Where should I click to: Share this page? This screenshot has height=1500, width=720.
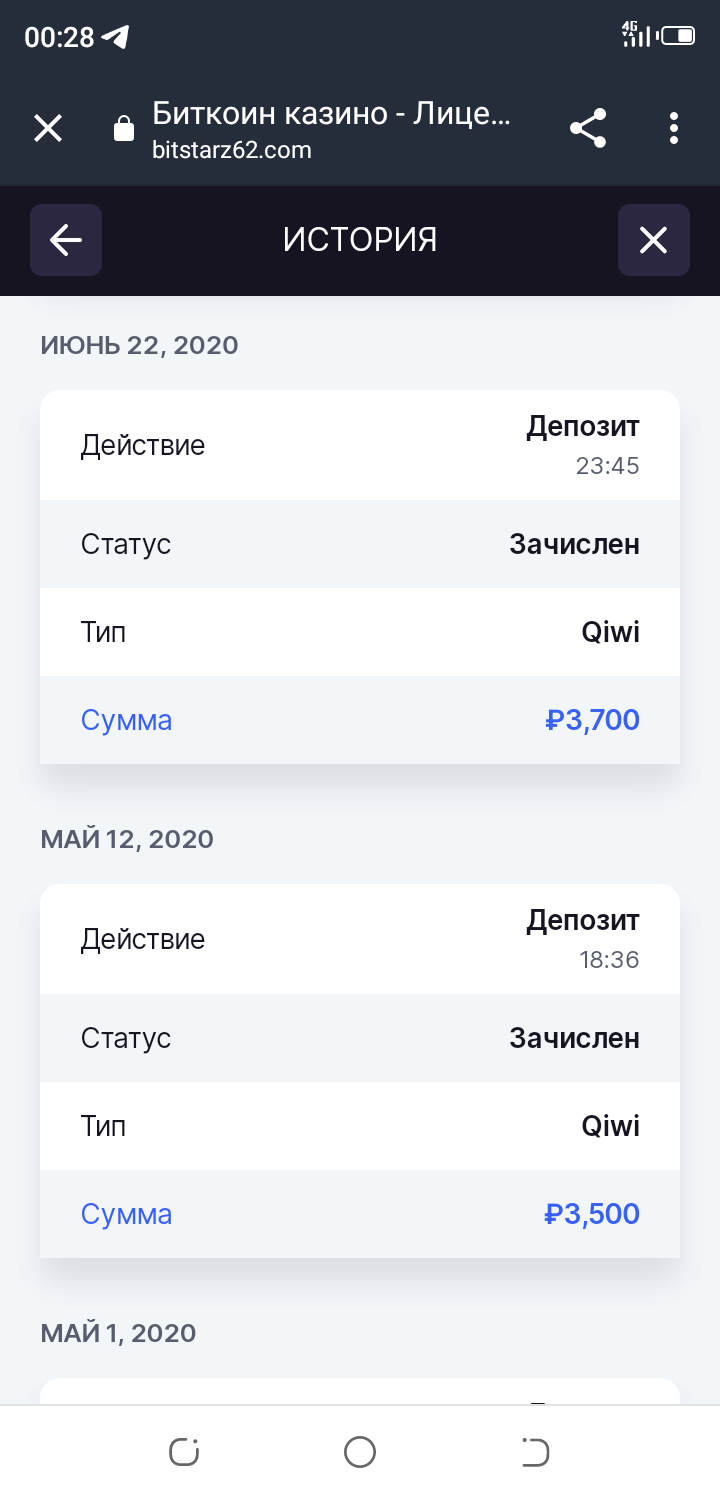click(x=588, y=128)
